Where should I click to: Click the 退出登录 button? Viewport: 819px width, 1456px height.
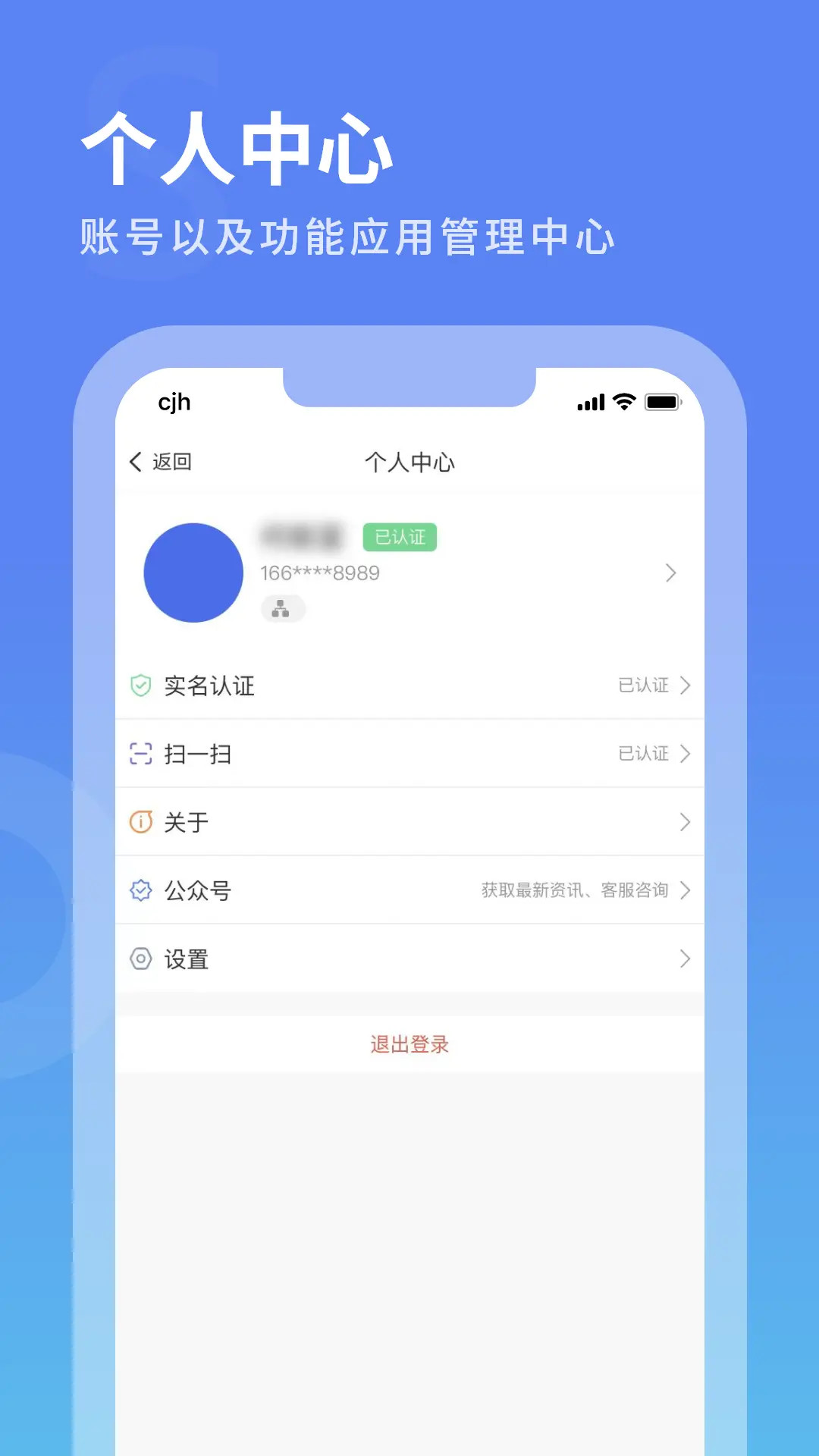pos(409,1043)
